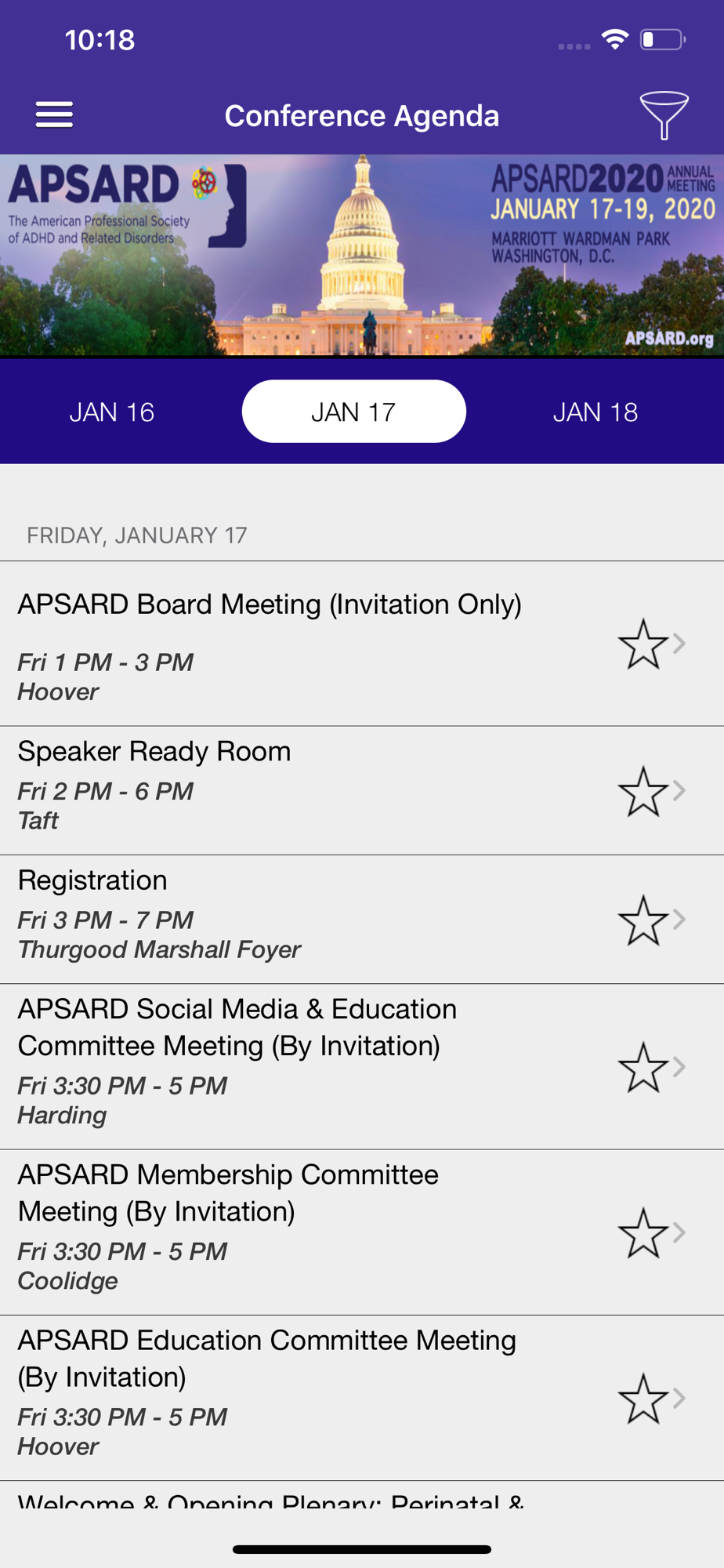Viewport: 724px width, 1568px height.
Task: Open the hamburger navigation menu
Action: (54, 115)
